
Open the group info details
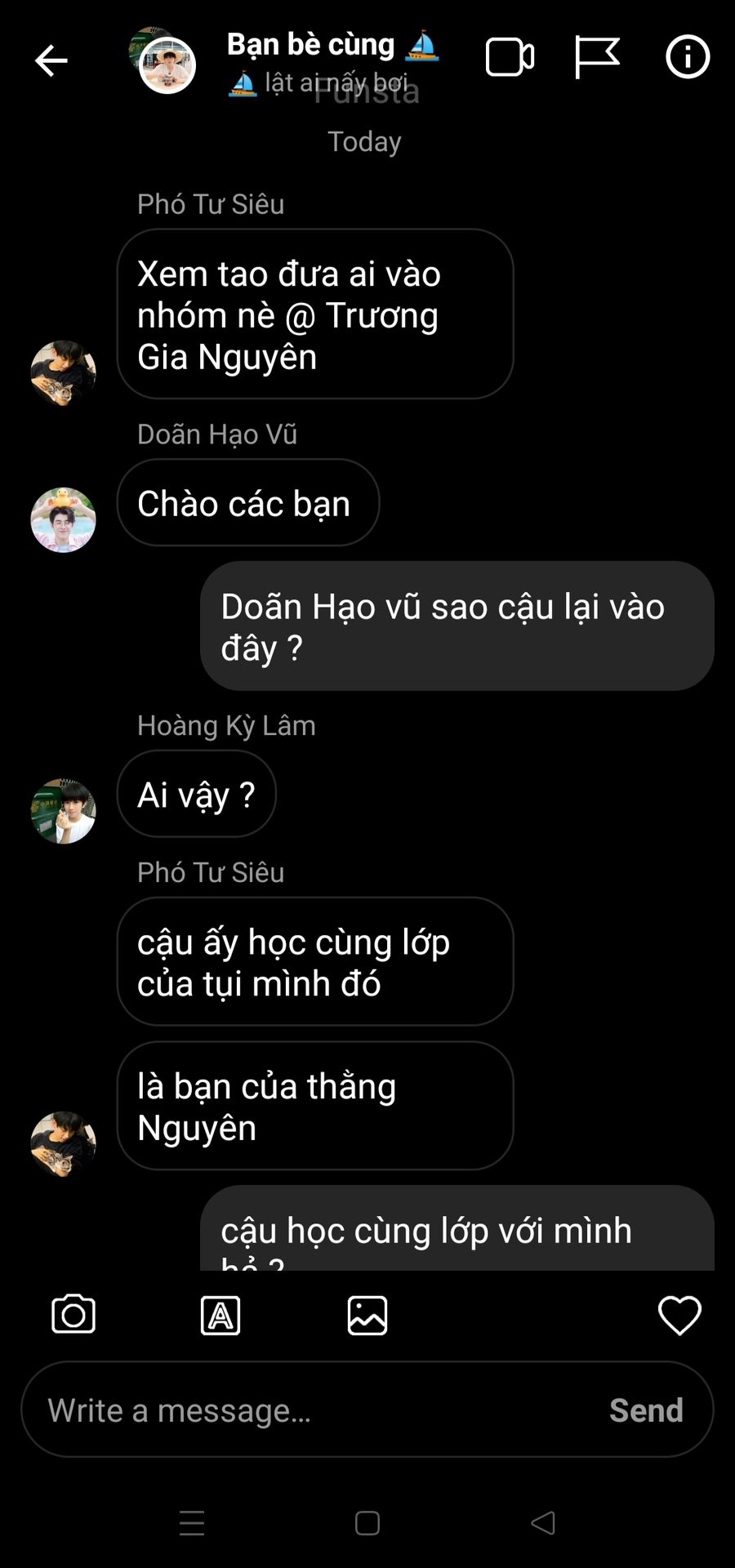tap(687, 57)
